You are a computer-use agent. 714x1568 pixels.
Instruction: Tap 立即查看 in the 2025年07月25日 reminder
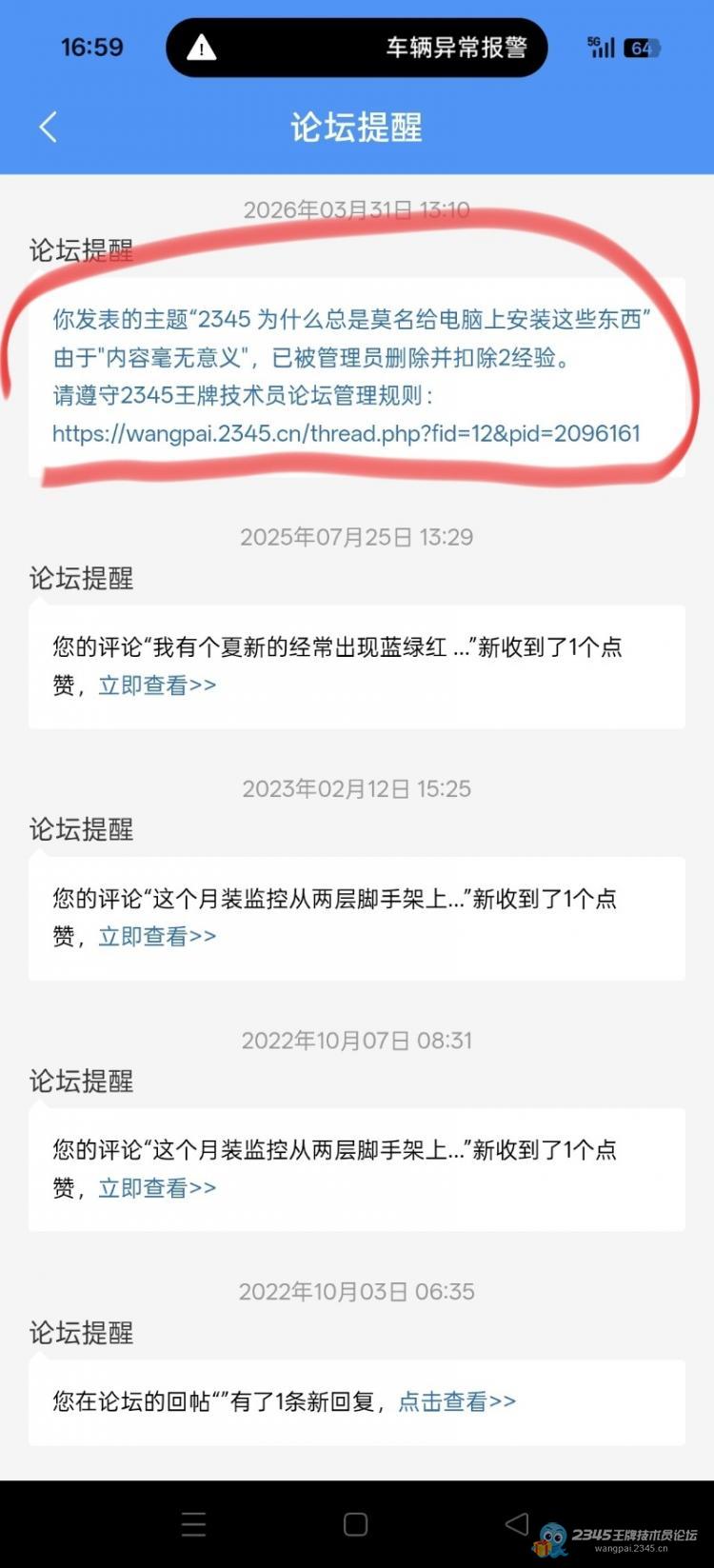[x=157, y=685]
